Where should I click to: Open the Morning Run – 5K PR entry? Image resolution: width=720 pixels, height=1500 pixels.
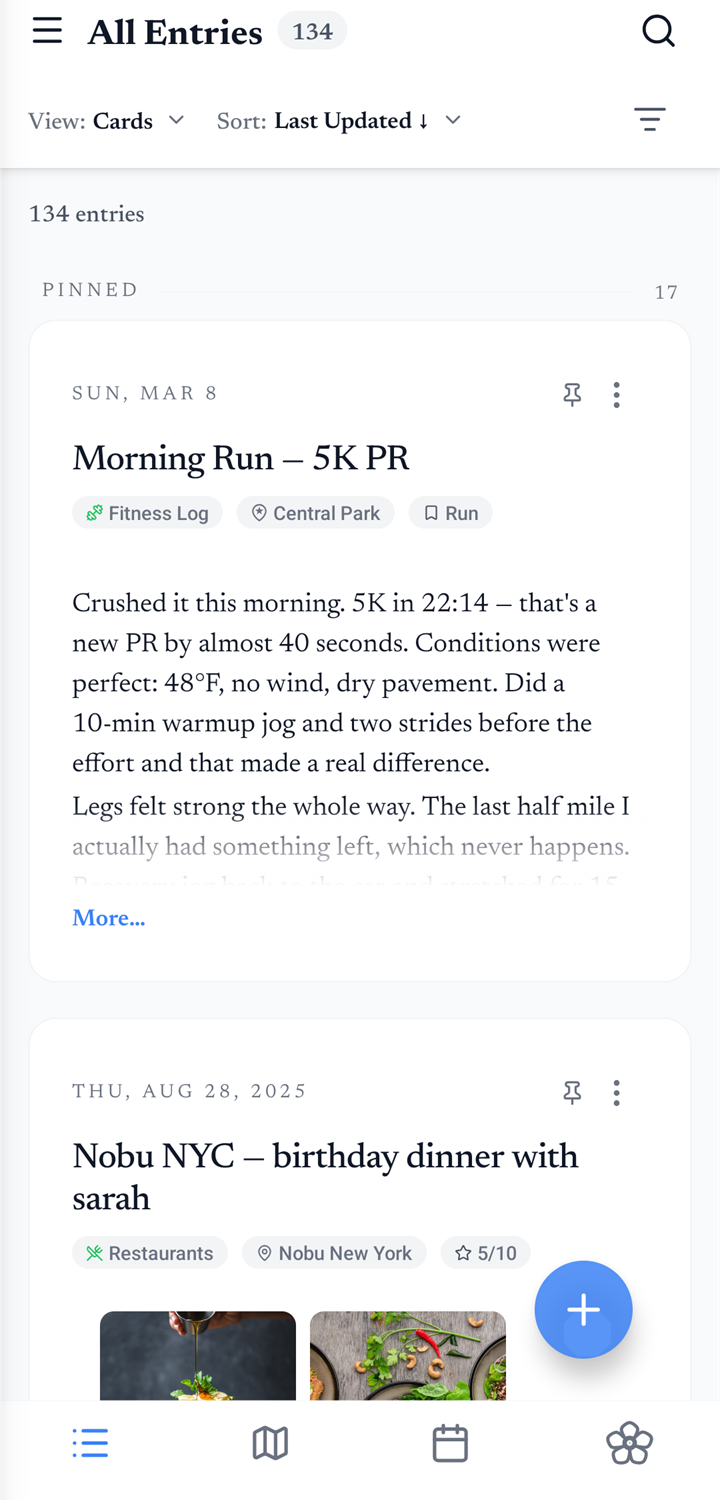pos(241,458)
